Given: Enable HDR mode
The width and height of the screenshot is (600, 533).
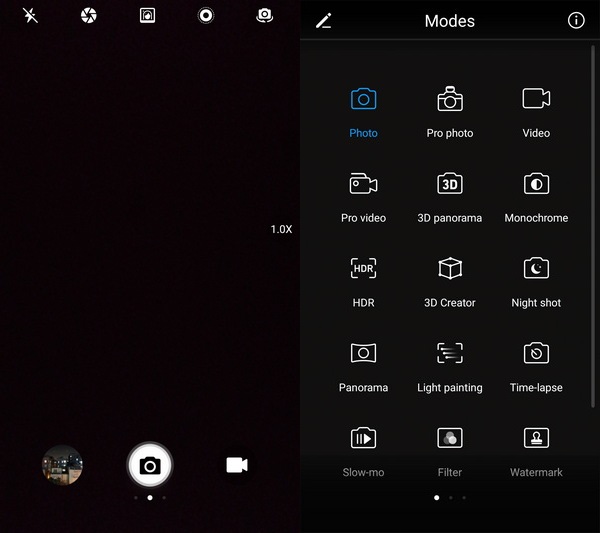Looking at the screenshot, I should pyautogui.click(x=363, y=280).
